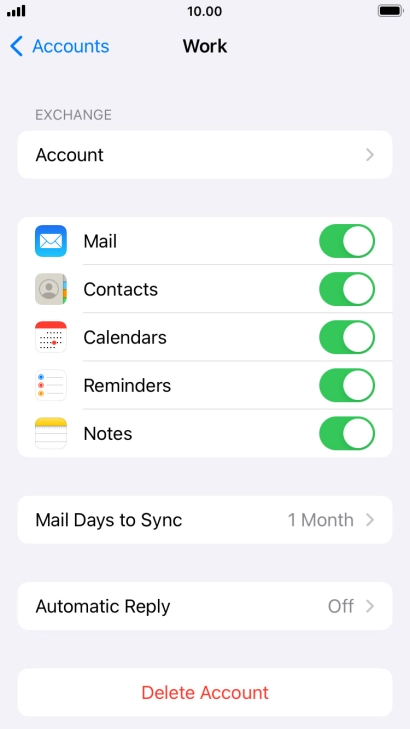Go back to Accounts
Viewport: 410px width, 729px height.
coord(59,46)
